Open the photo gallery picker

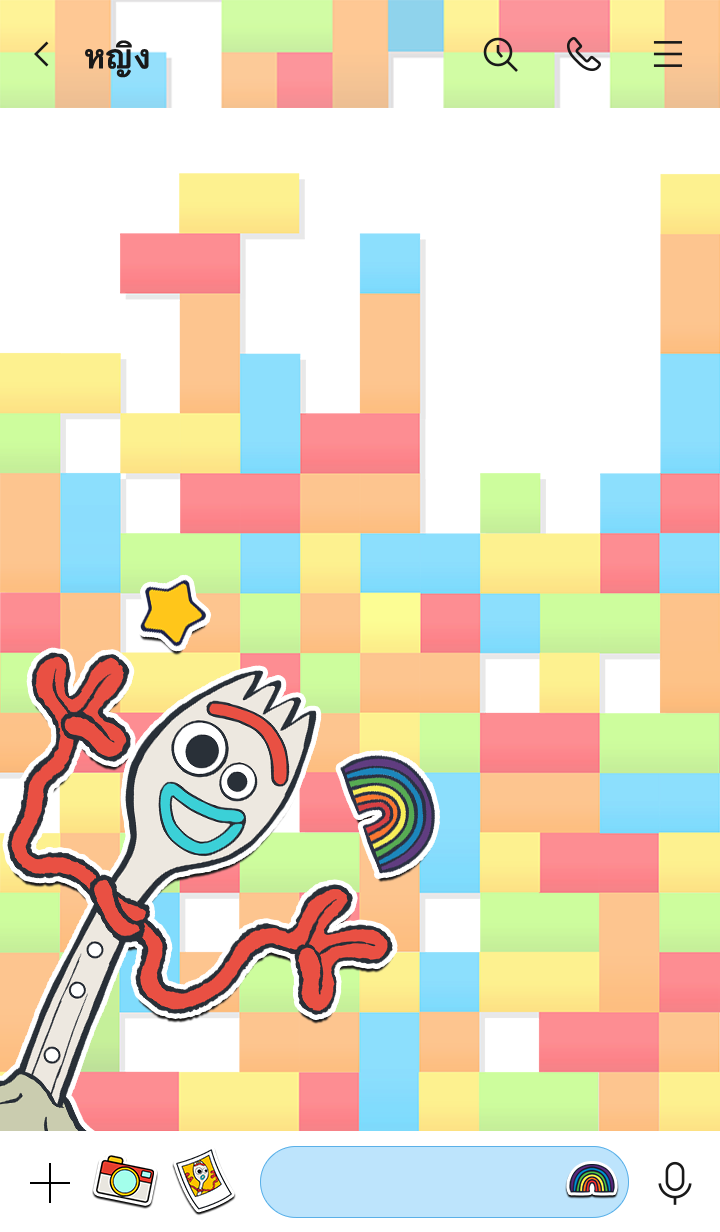click(203, 1180)
